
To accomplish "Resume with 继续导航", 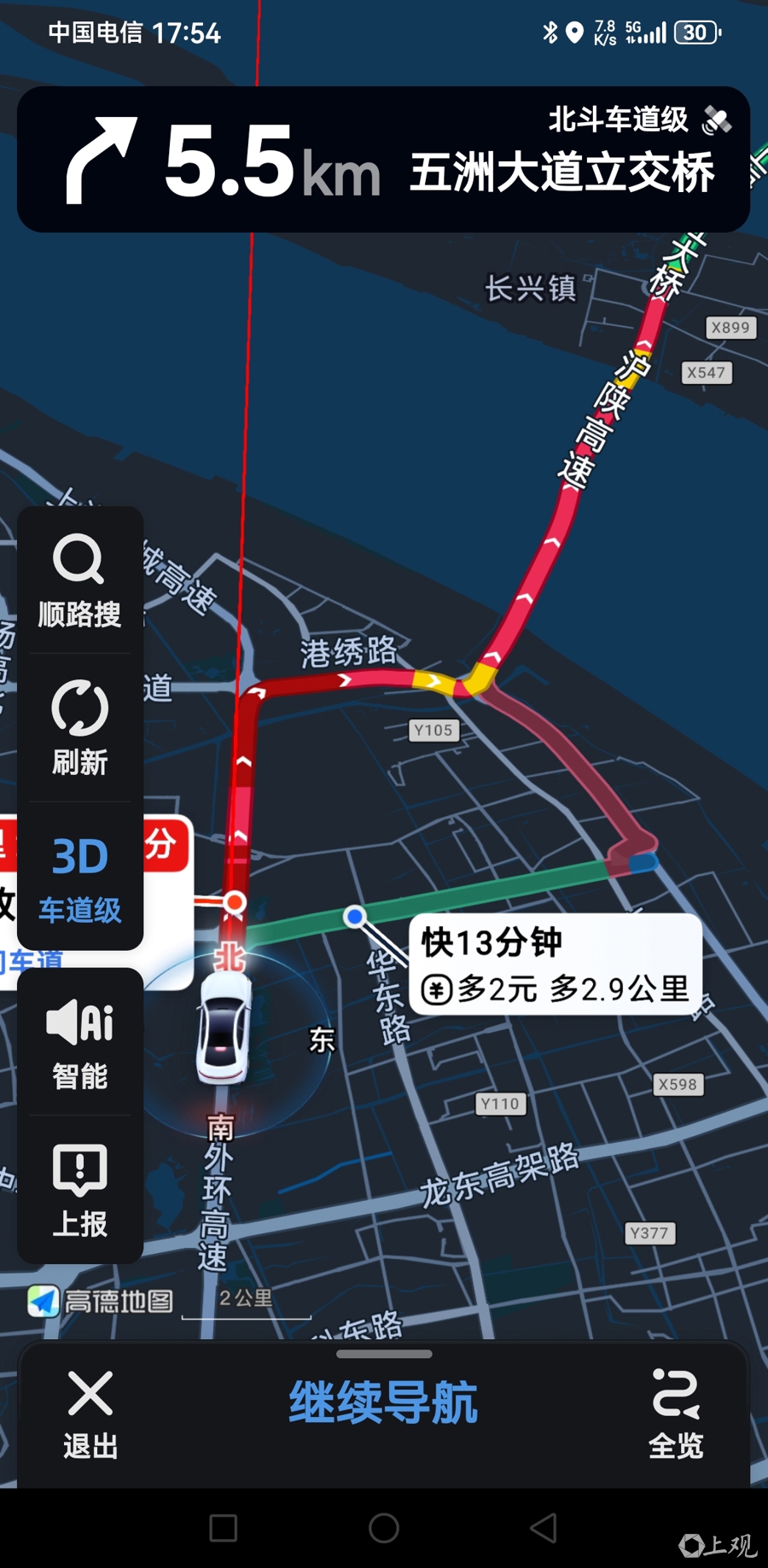I will coord(383,1402).
